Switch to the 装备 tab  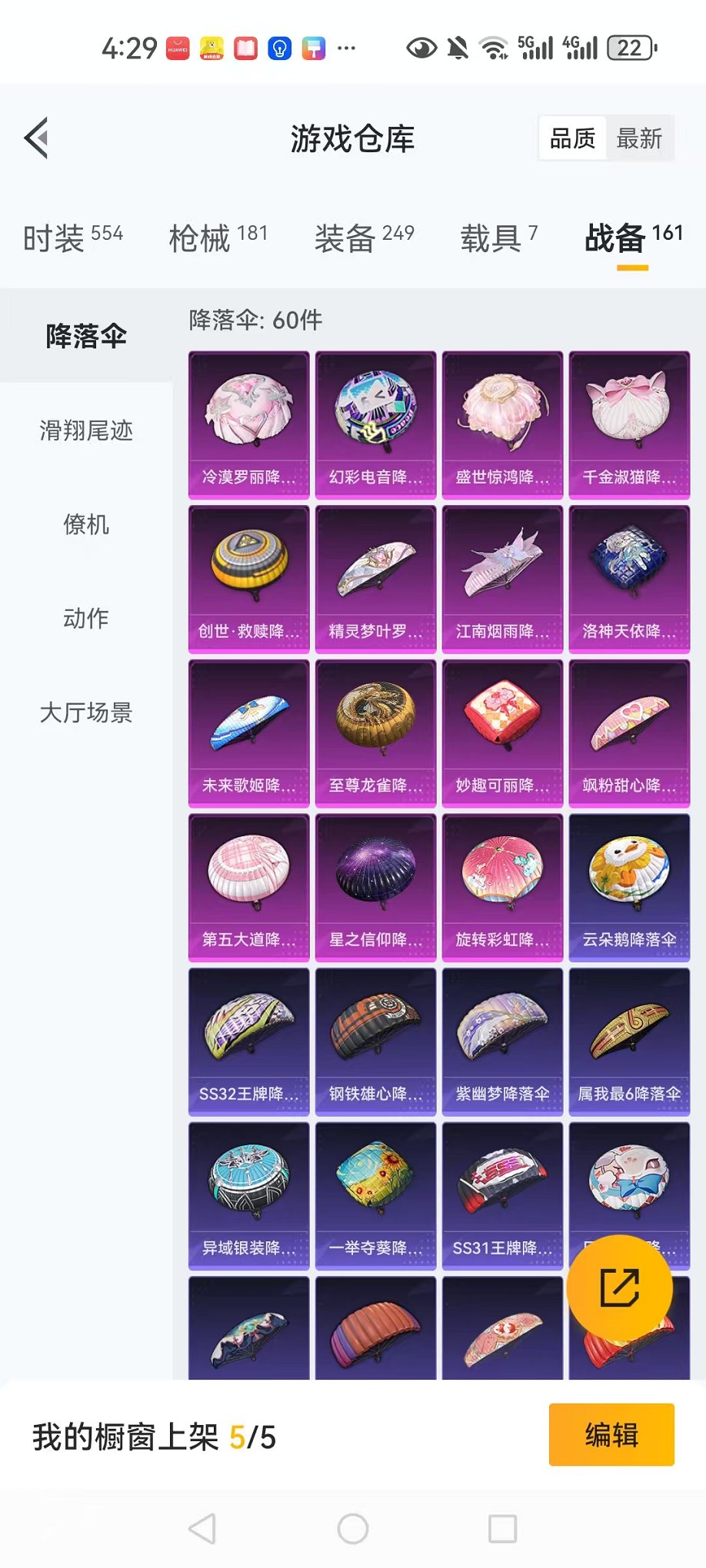pyautogui.click(x=364, y=238)
